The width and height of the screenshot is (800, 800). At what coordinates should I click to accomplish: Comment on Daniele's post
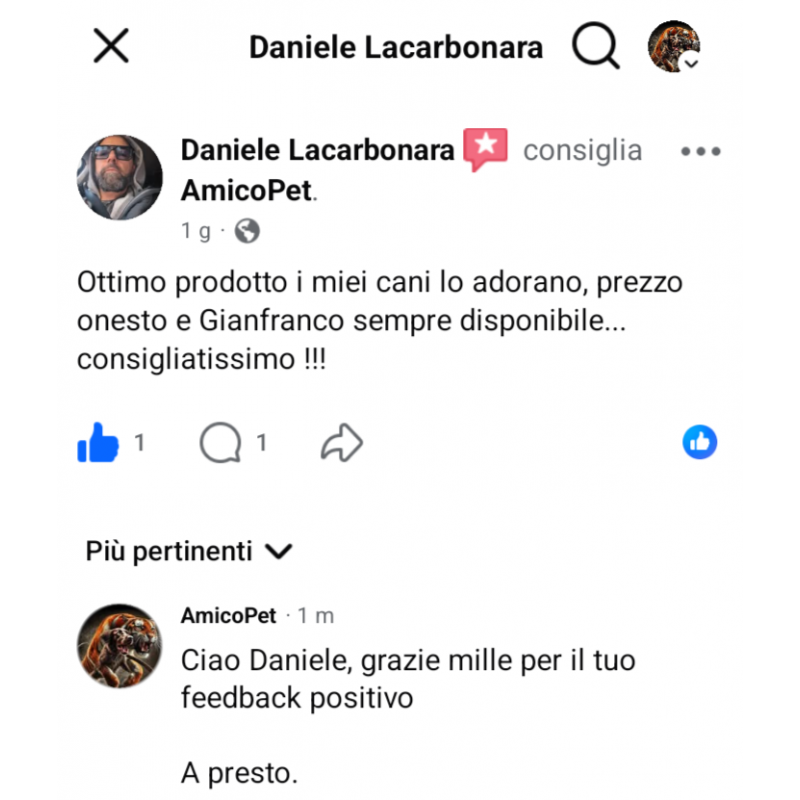coord(220,444)
